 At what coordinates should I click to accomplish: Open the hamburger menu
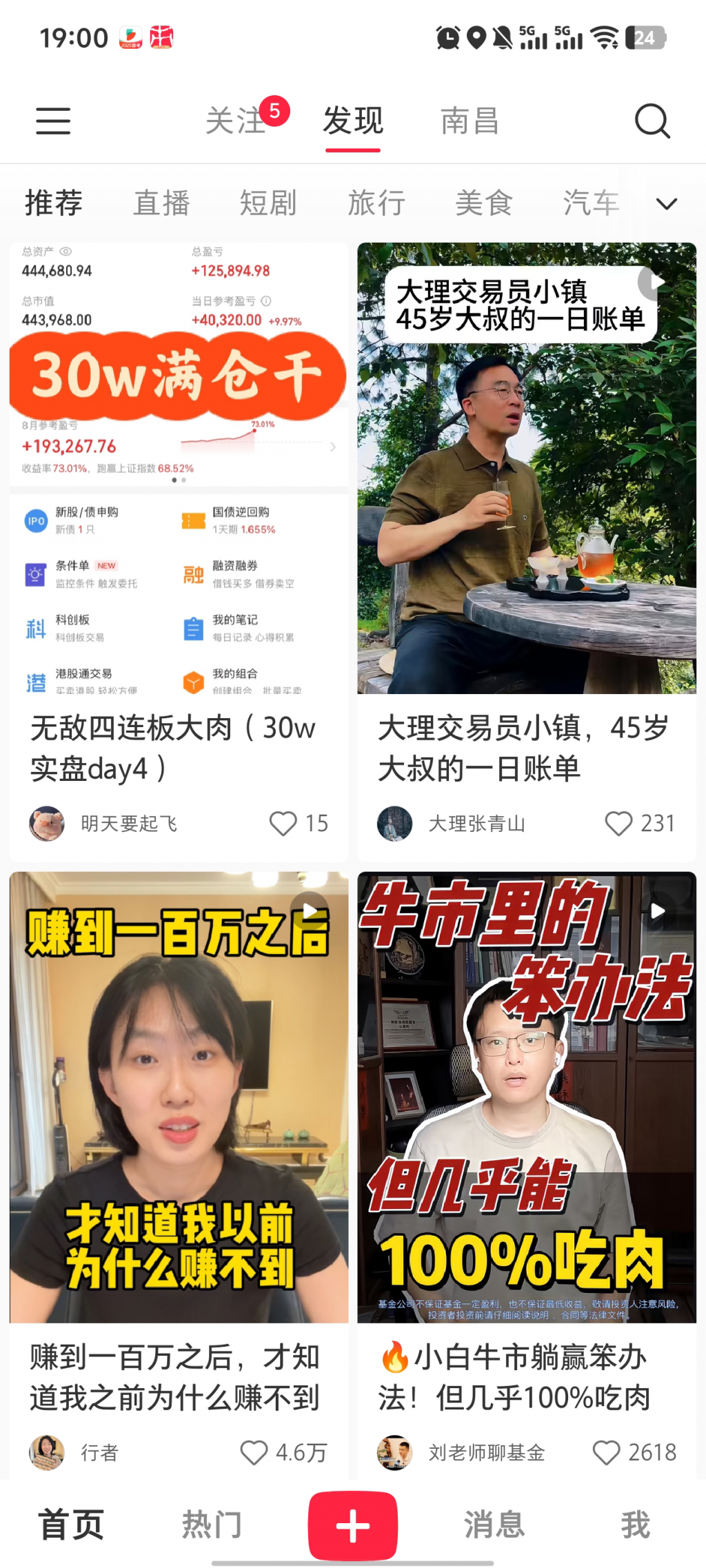pyautogui.click(x=53, y=121)
